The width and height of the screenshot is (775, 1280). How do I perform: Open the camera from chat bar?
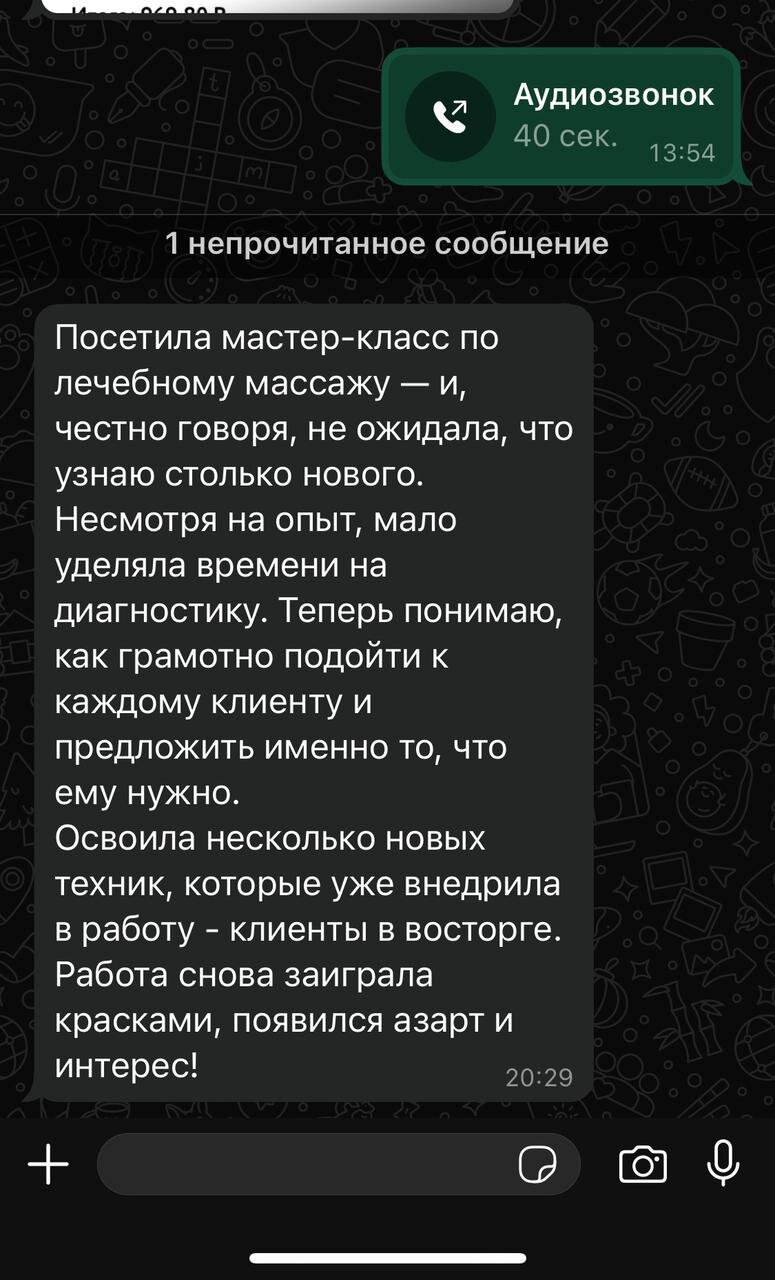642,1164
